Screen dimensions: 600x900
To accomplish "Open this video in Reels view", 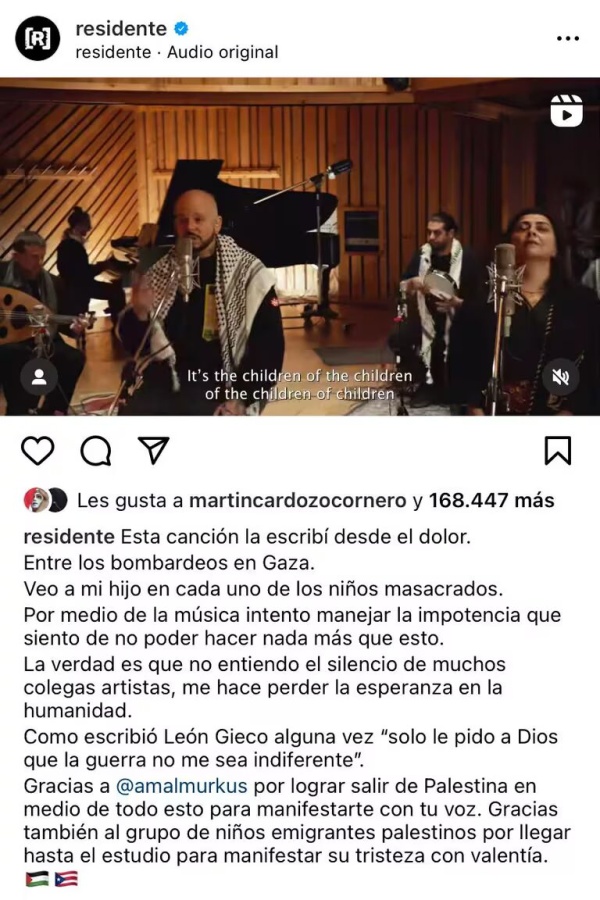I will point(566,111).
